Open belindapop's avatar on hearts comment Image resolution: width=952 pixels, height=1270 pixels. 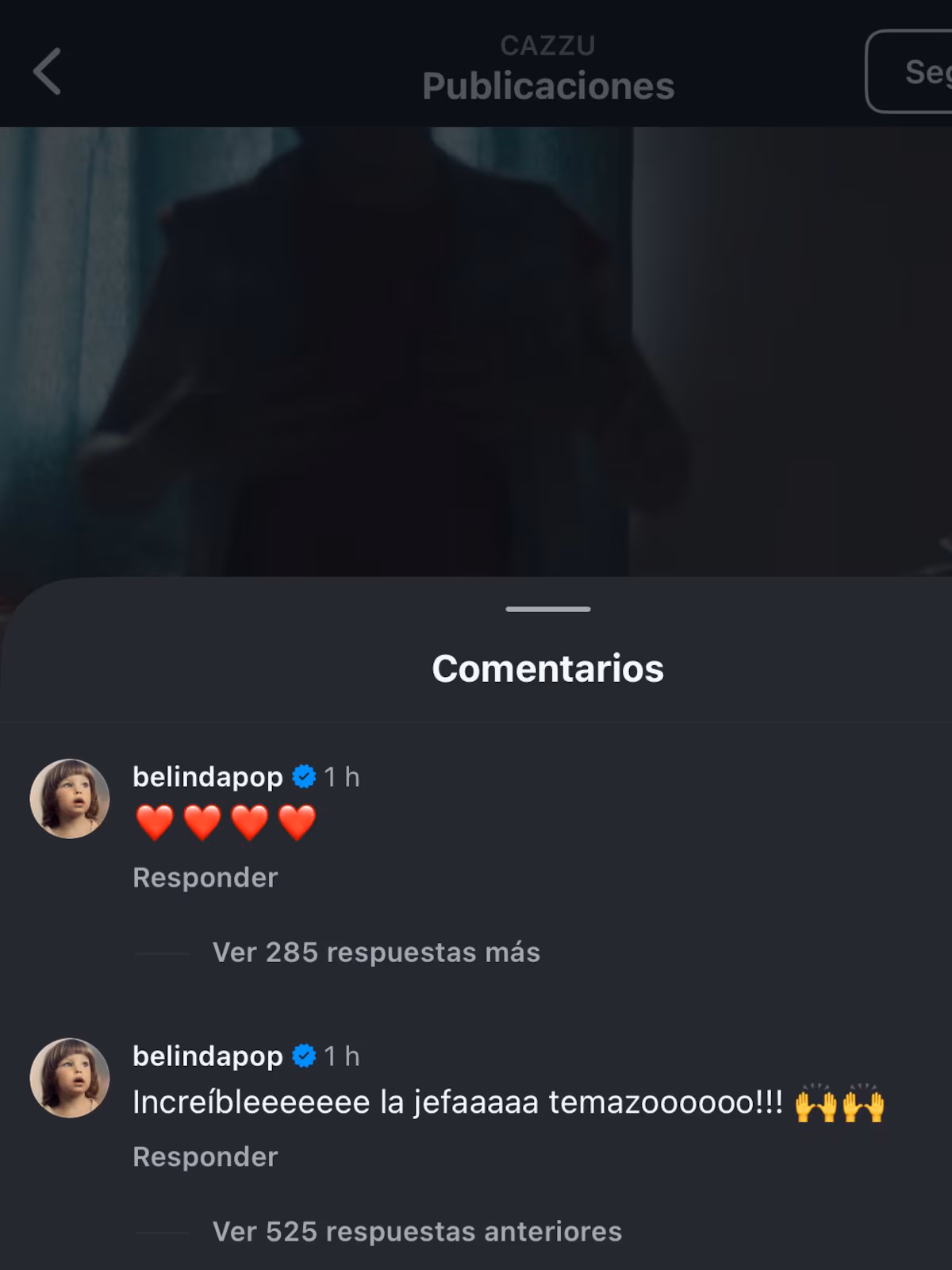coord(70,799)
